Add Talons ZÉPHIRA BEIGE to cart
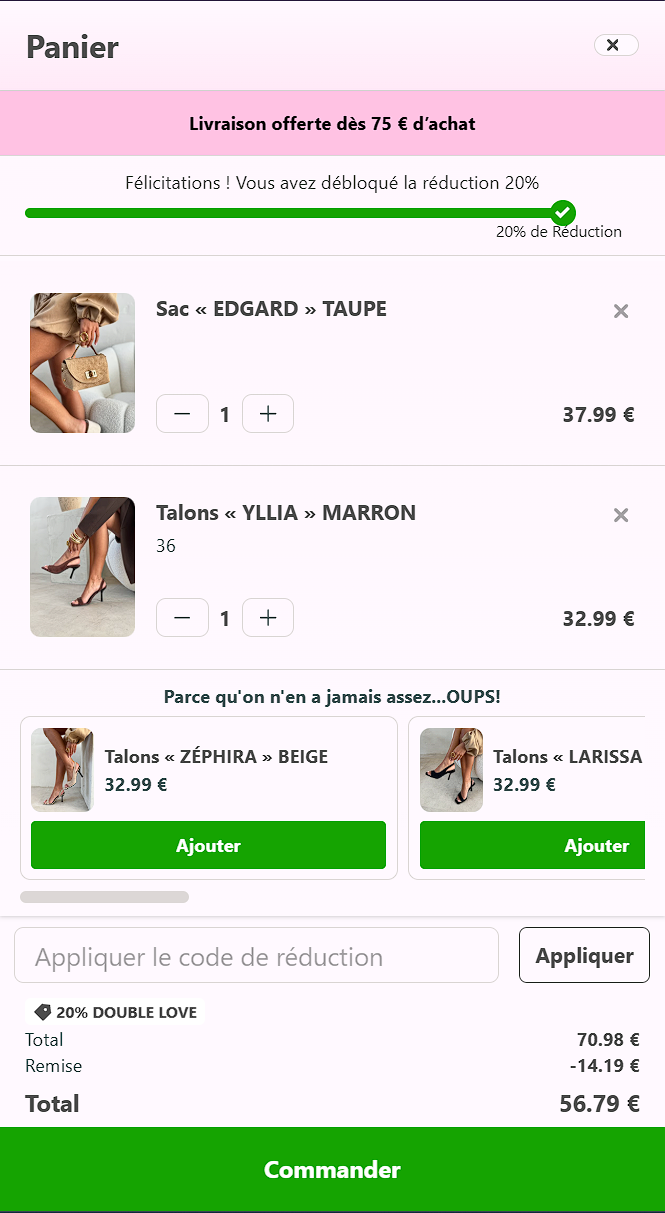Viewport: 665px width, 1213px height. 208,846
